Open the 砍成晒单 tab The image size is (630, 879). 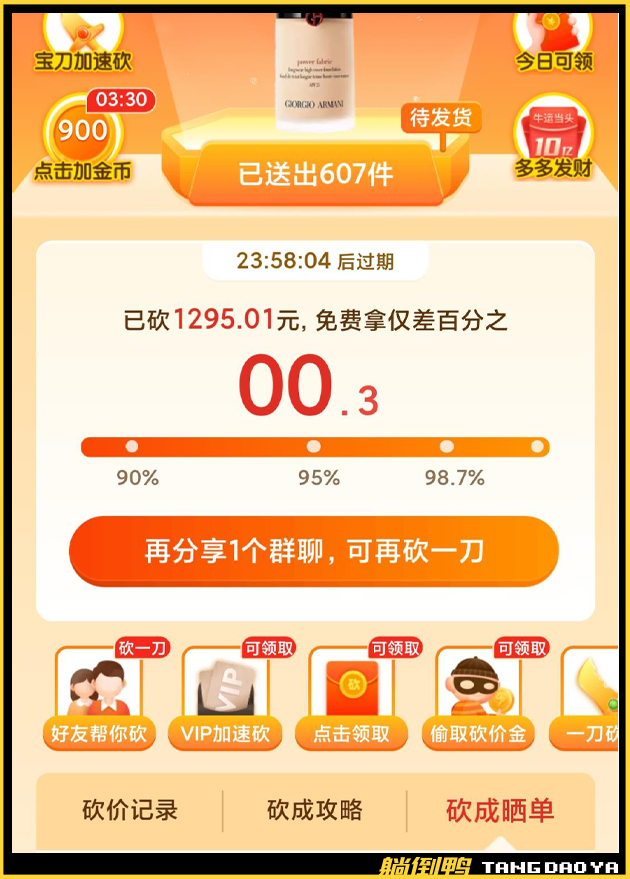[x=500, y=809]
